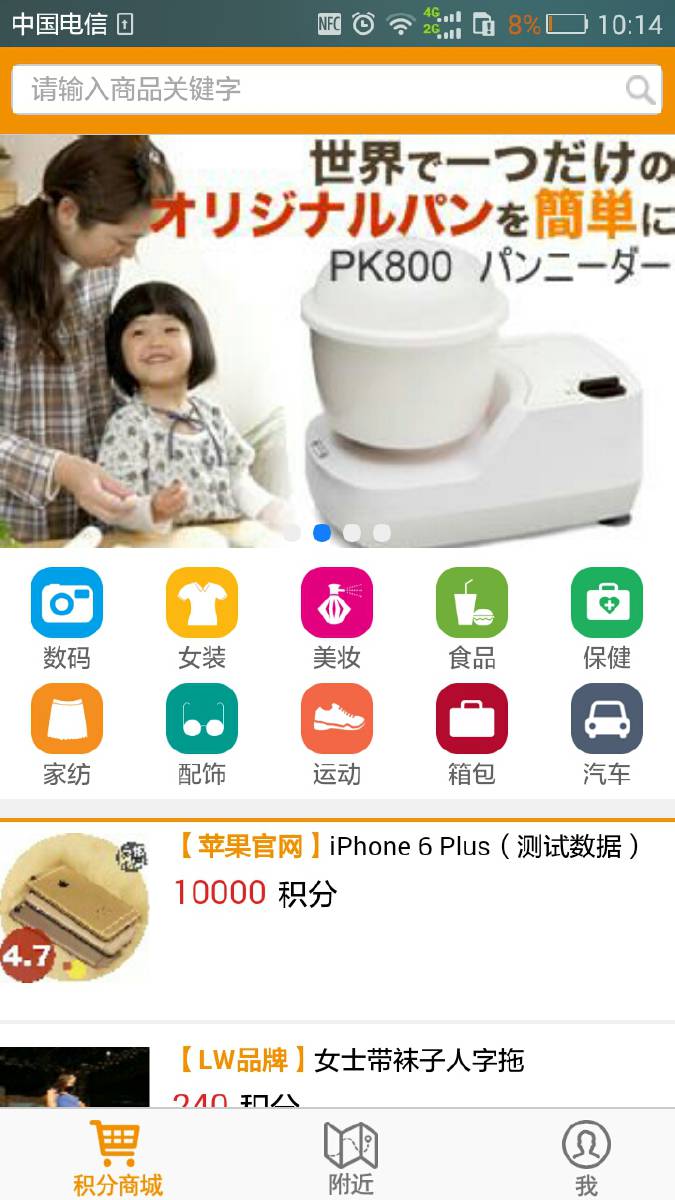Open the PK800 bread maker banner
This screenshot has width=675, height=1200.
[x=337, y=340]
